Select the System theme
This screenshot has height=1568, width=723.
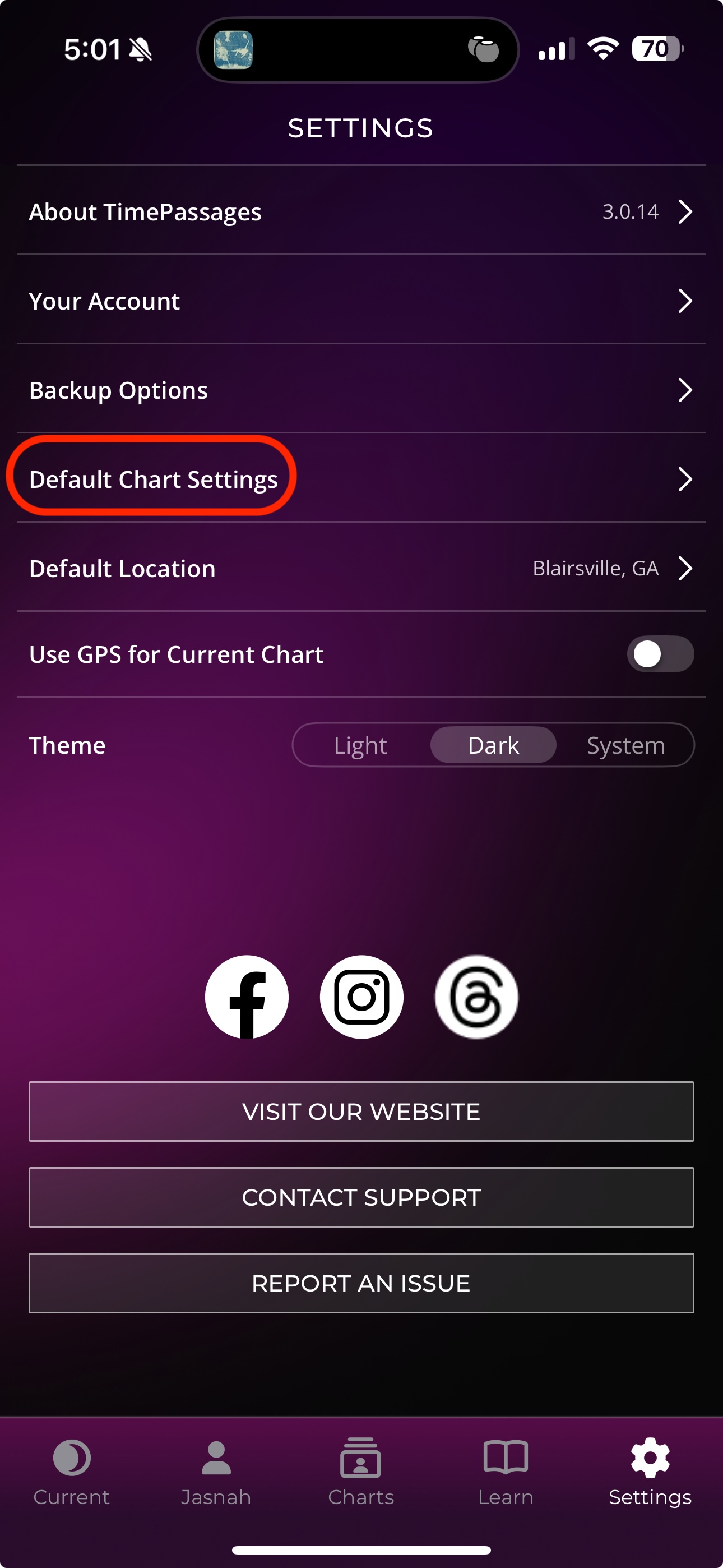[x=625, y=745]
